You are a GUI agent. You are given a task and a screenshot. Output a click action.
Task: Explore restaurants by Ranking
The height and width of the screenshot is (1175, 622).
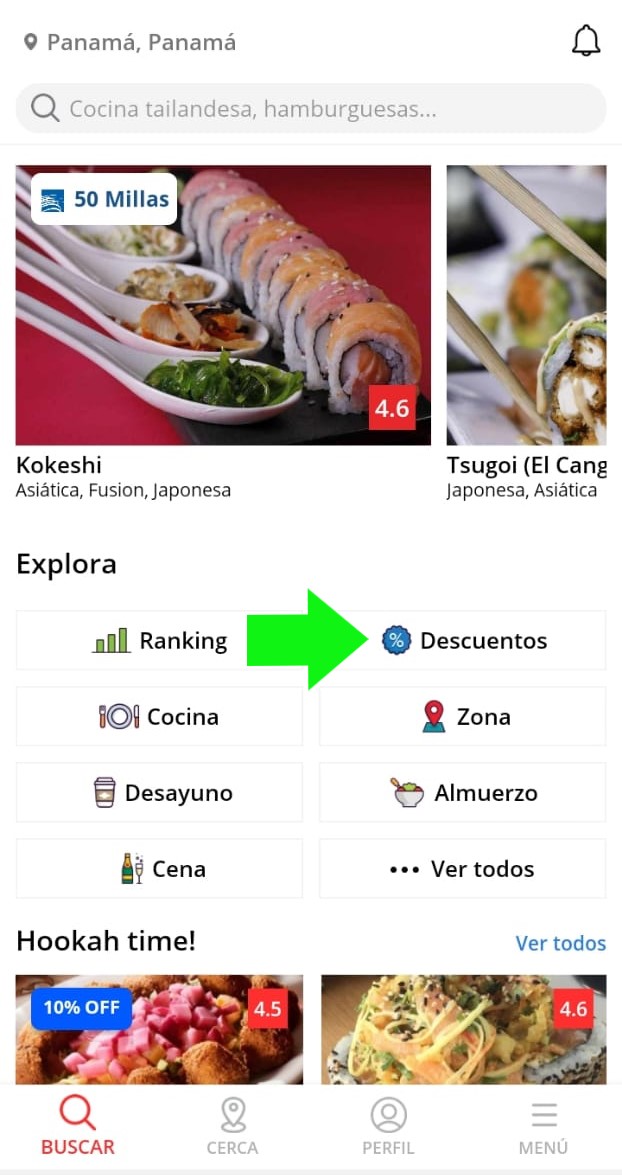point(159,641)
